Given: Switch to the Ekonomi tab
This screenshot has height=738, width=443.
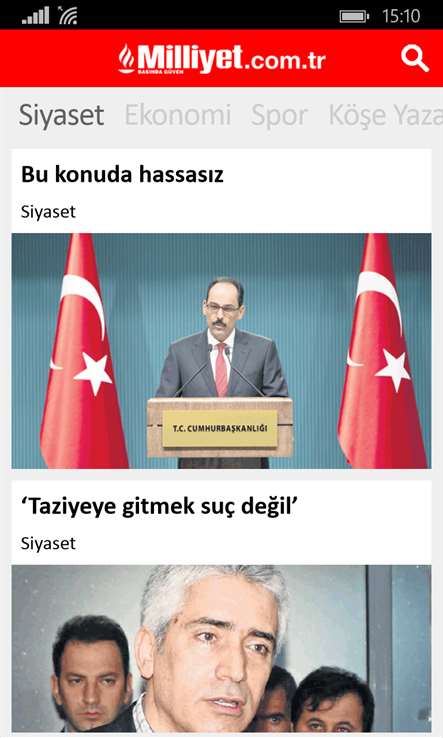Looking at the screenshot, I should pos(177,115).
